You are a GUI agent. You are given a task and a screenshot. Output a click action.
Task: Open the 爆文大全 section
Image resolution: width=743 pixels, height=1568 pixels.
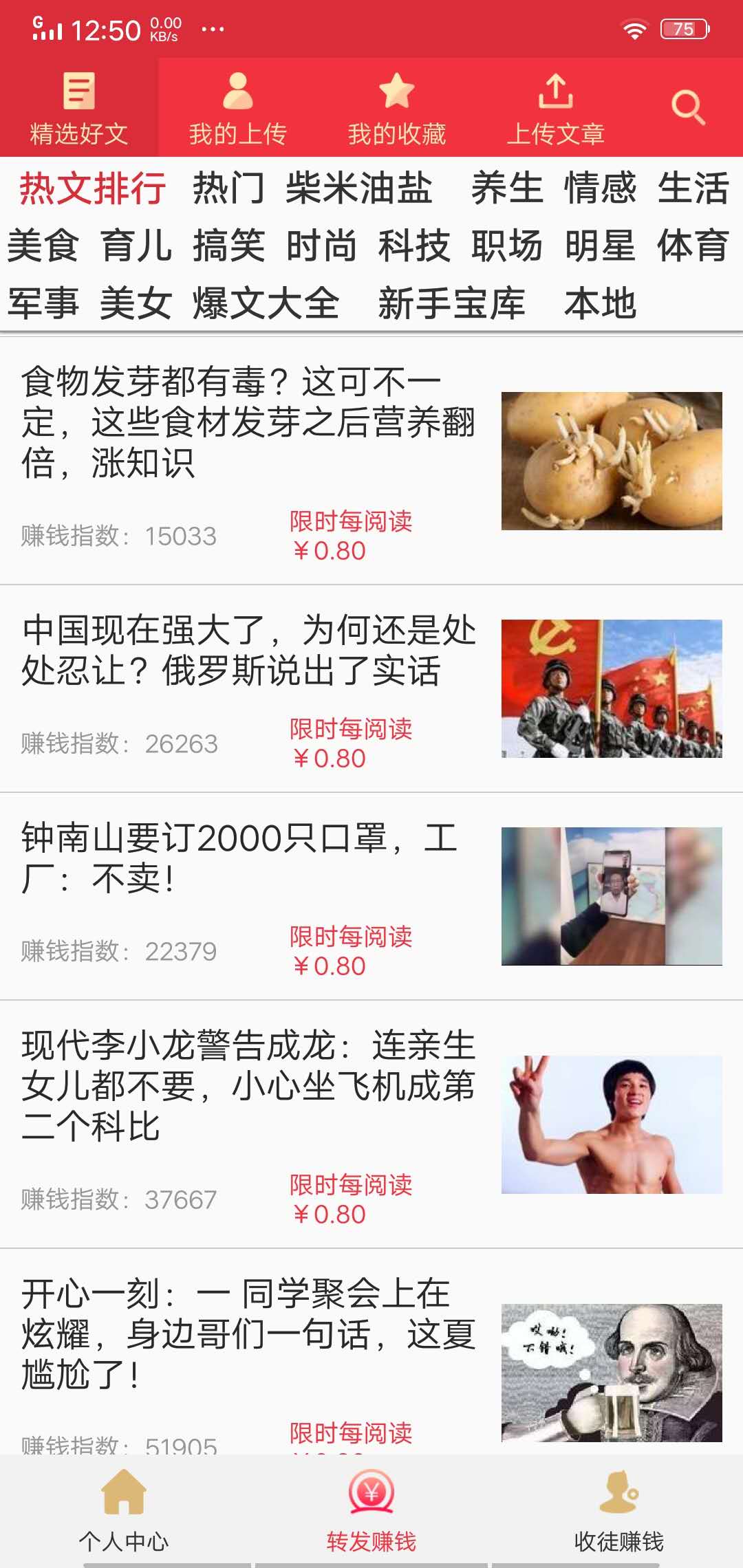pyautogui.click(x=267, y=303)
